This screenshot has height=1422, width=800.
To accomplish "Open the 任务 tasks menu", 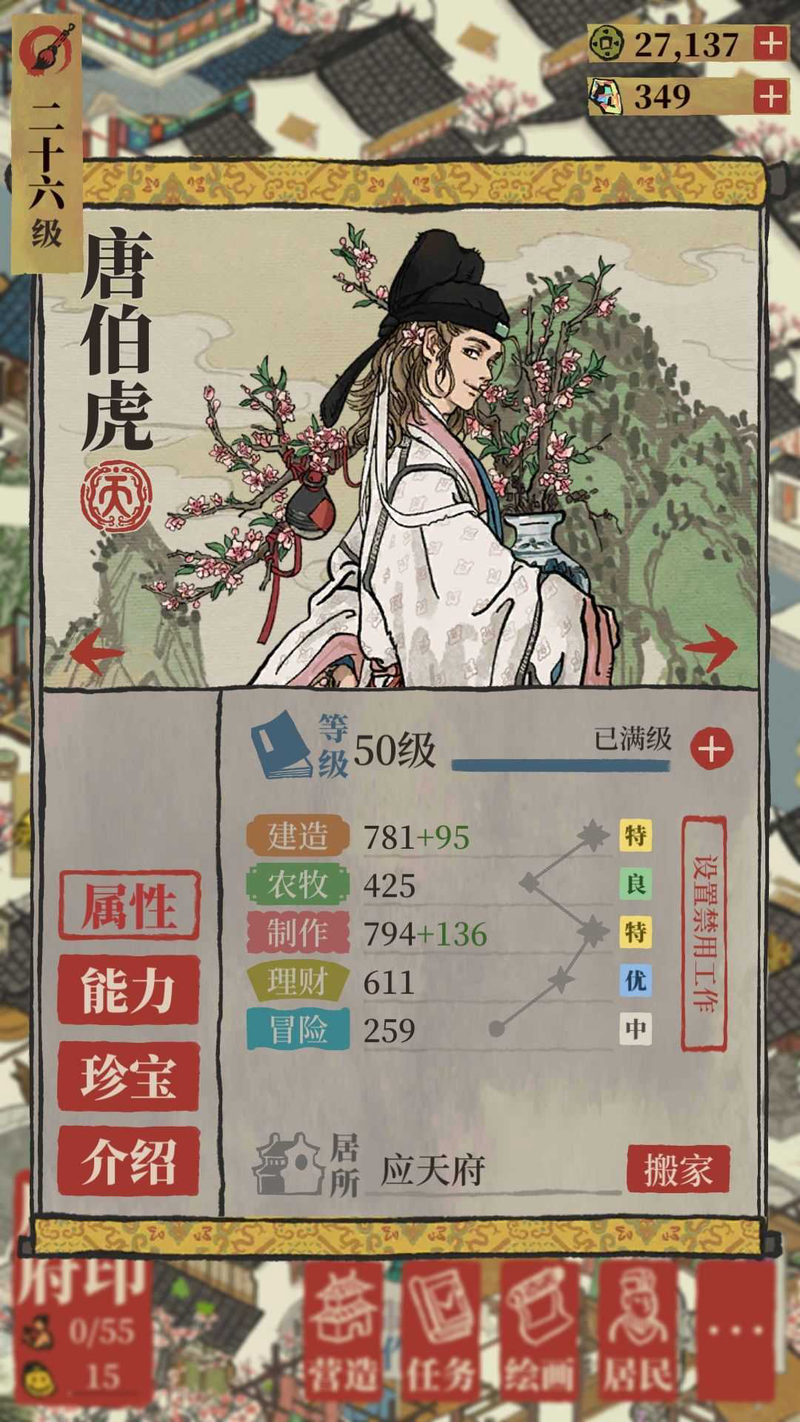I will (441, 1330).
